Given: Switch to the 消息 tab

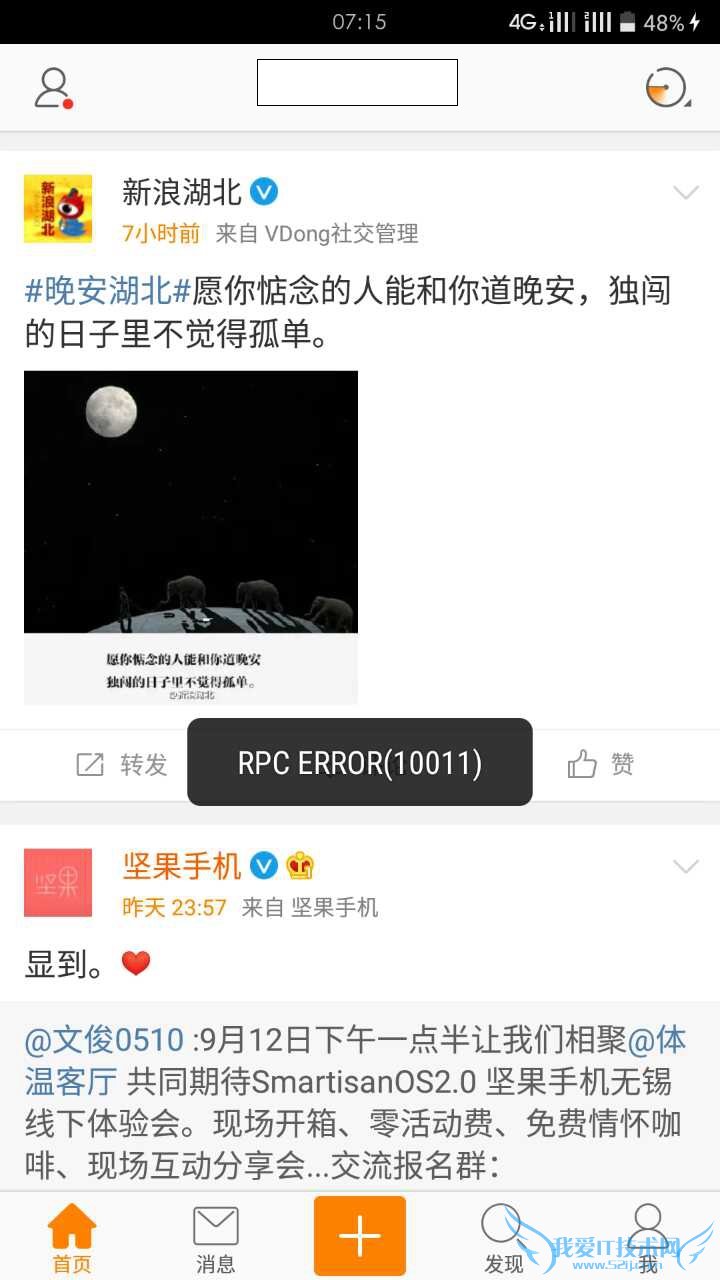Looking at the screenshot, I should pos(215,1238).
